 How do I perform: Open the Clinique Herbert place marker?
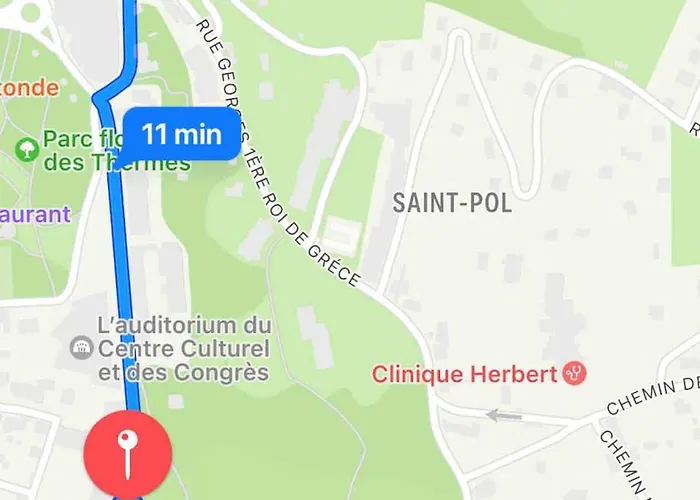coord(575,374)
